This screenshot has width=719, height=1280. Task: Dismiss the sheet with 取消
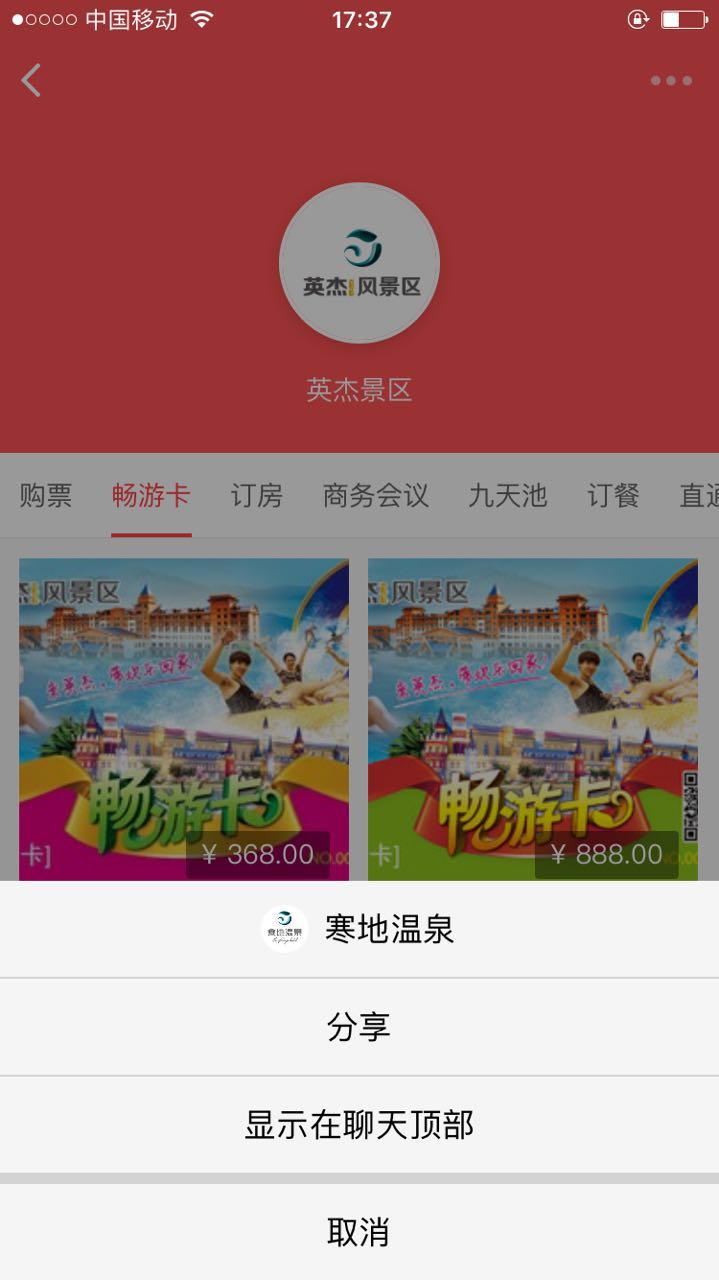coord(359,1232)
